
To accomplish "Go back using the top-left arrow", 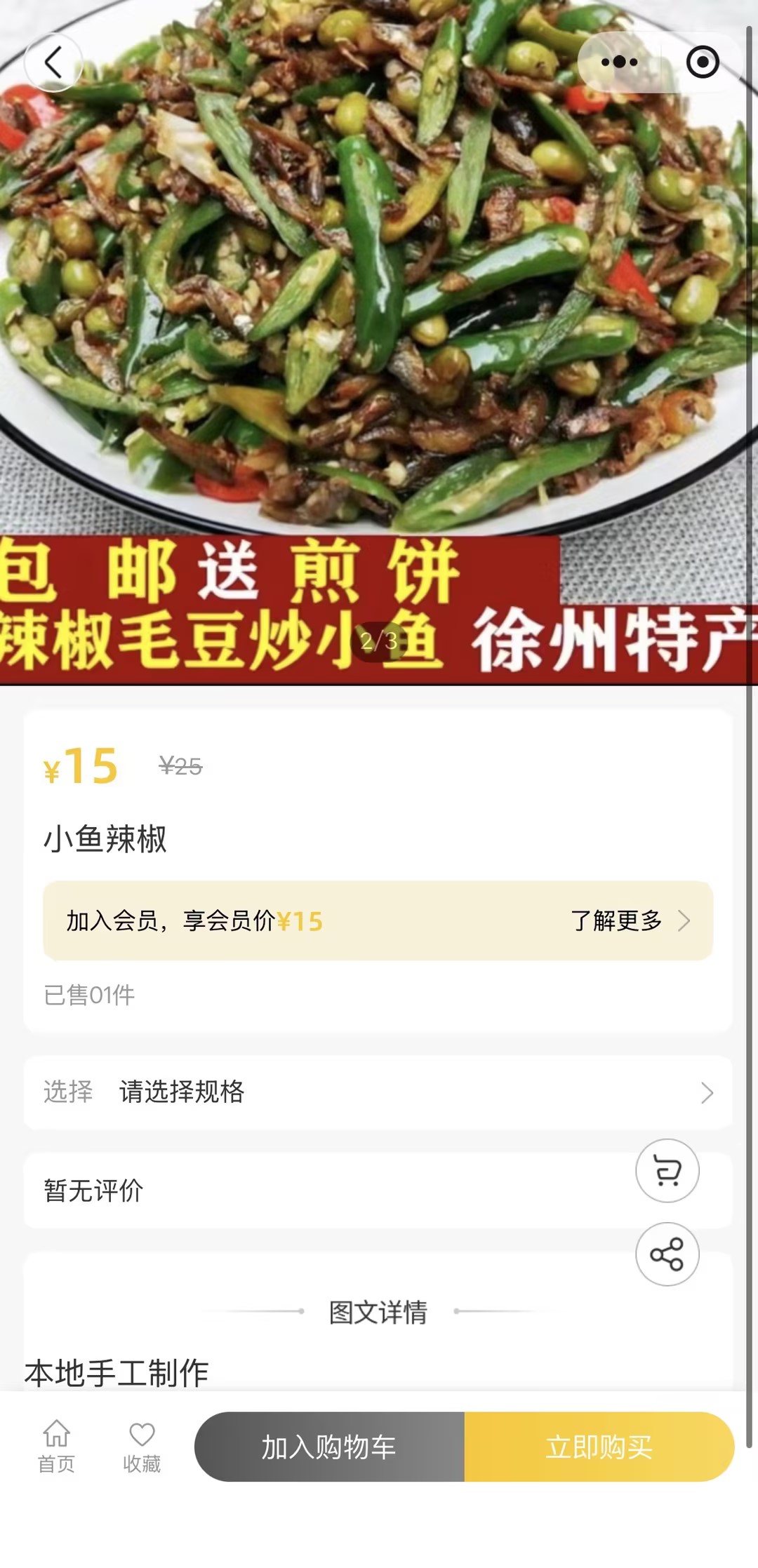I will click(53, 62).
